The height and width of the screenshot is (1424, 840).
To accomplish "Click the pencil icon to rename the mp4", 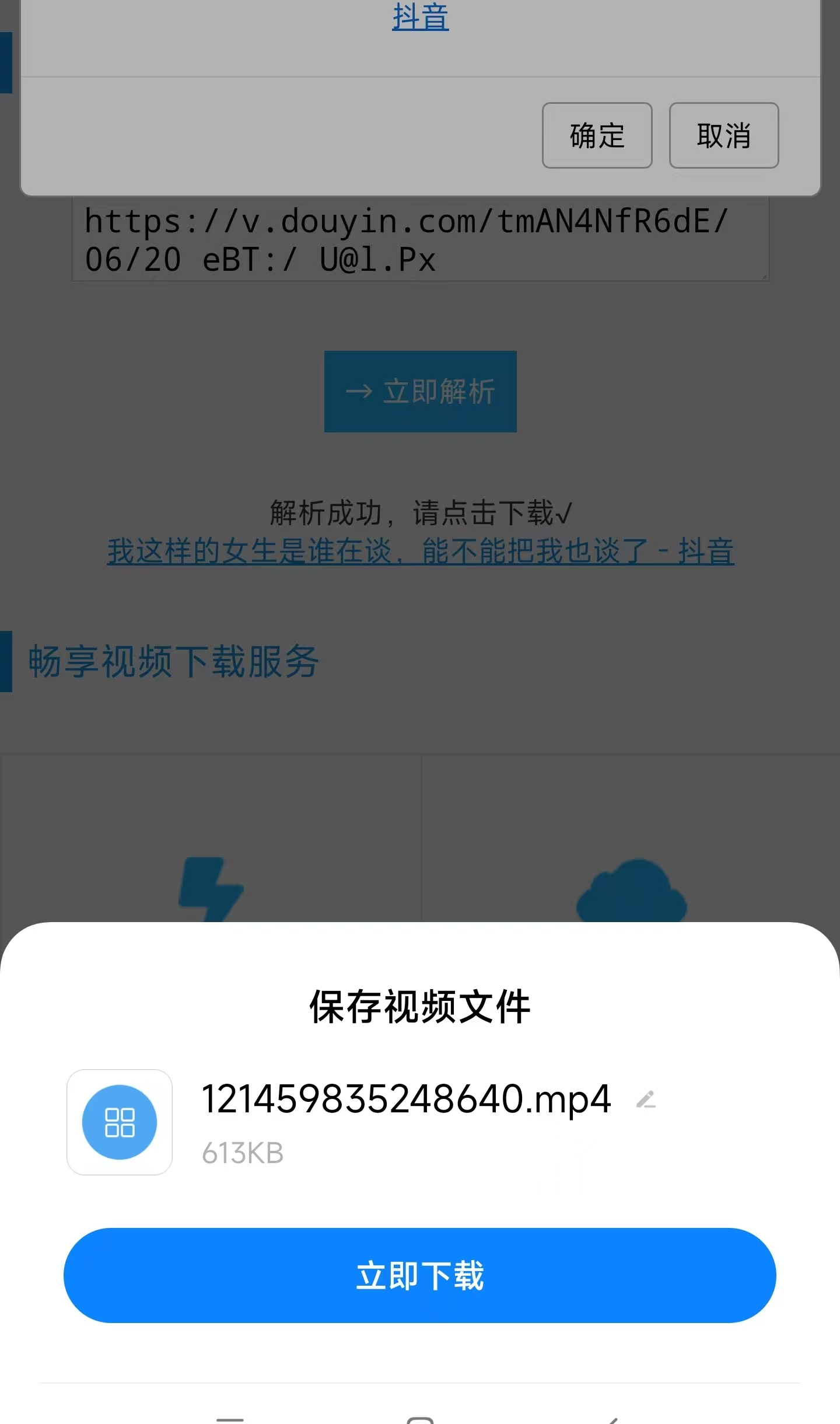I will coord(646,1101).
